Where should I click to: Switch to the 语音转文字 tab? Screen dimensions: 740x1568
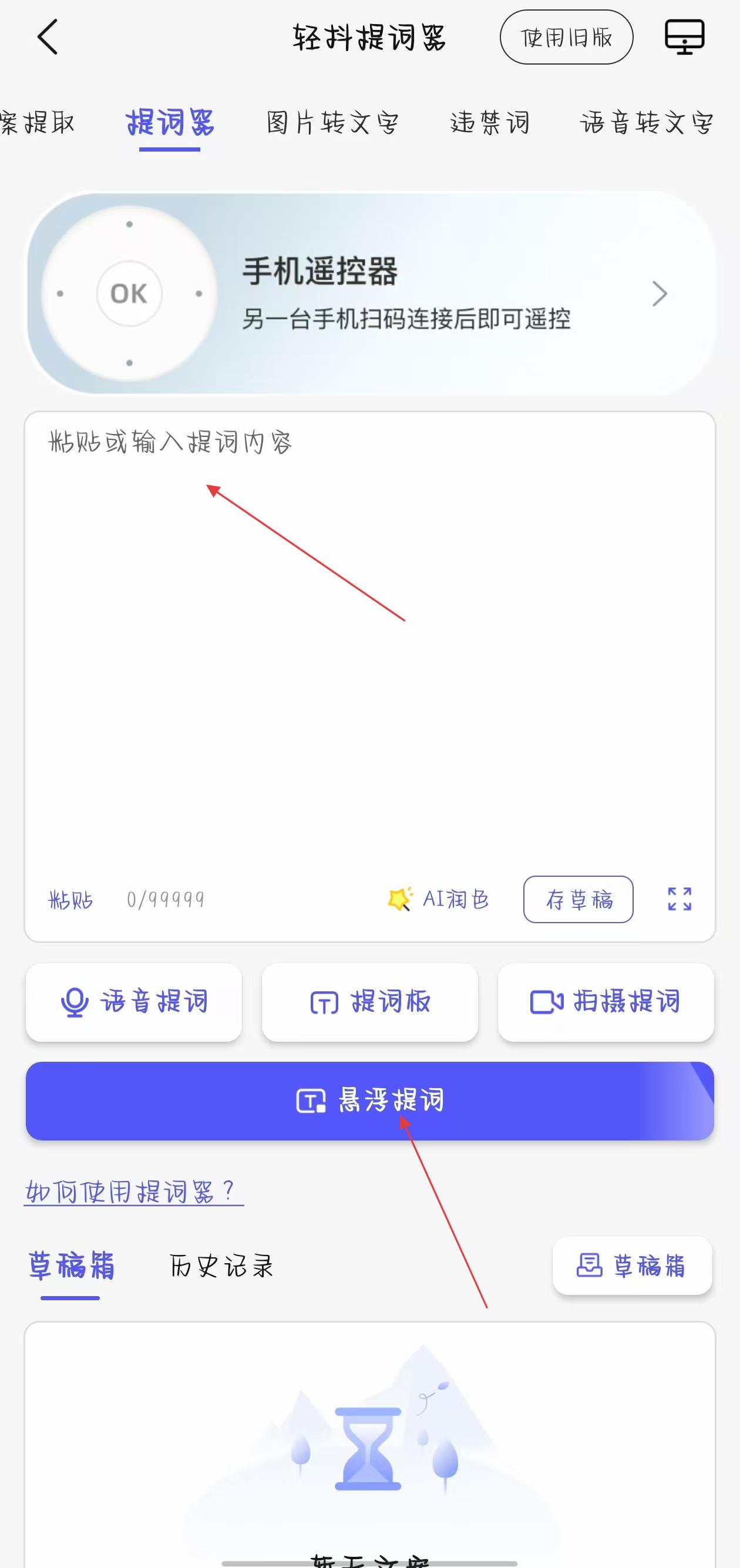(646, 123)
